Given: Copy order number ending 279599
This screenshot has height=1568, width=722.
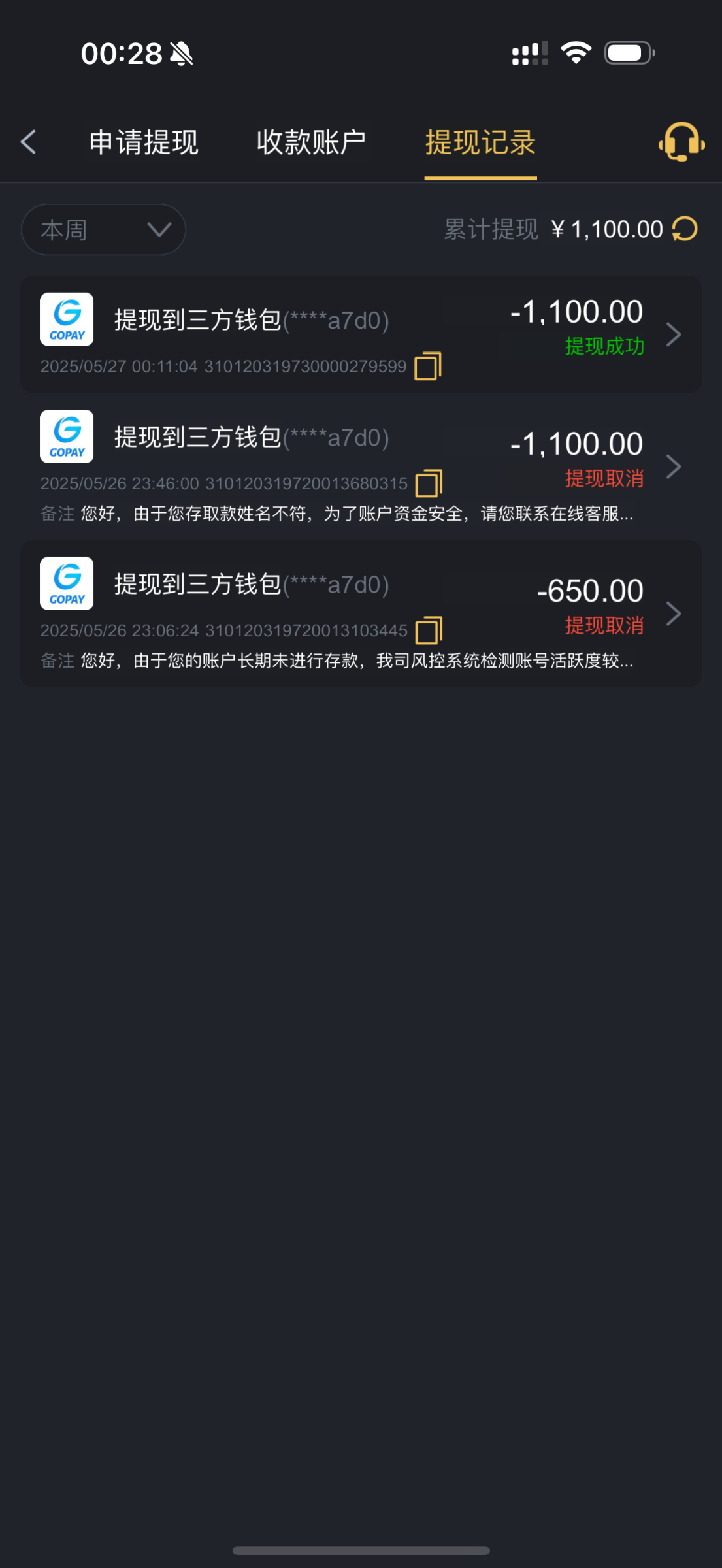Looking at the screenshot, I should click(x=428, y=366).
